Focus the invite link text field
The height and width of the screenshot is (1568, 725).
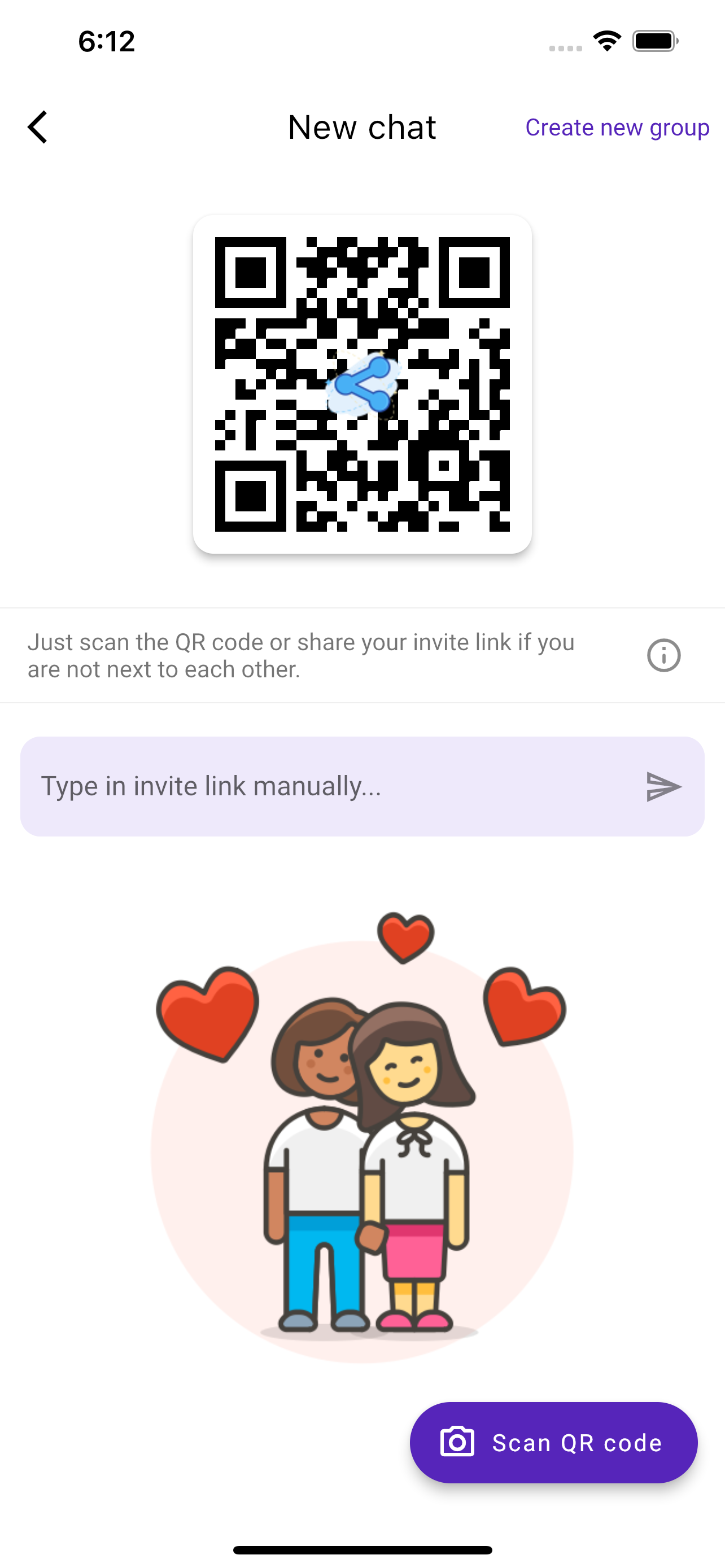point(329,786)
